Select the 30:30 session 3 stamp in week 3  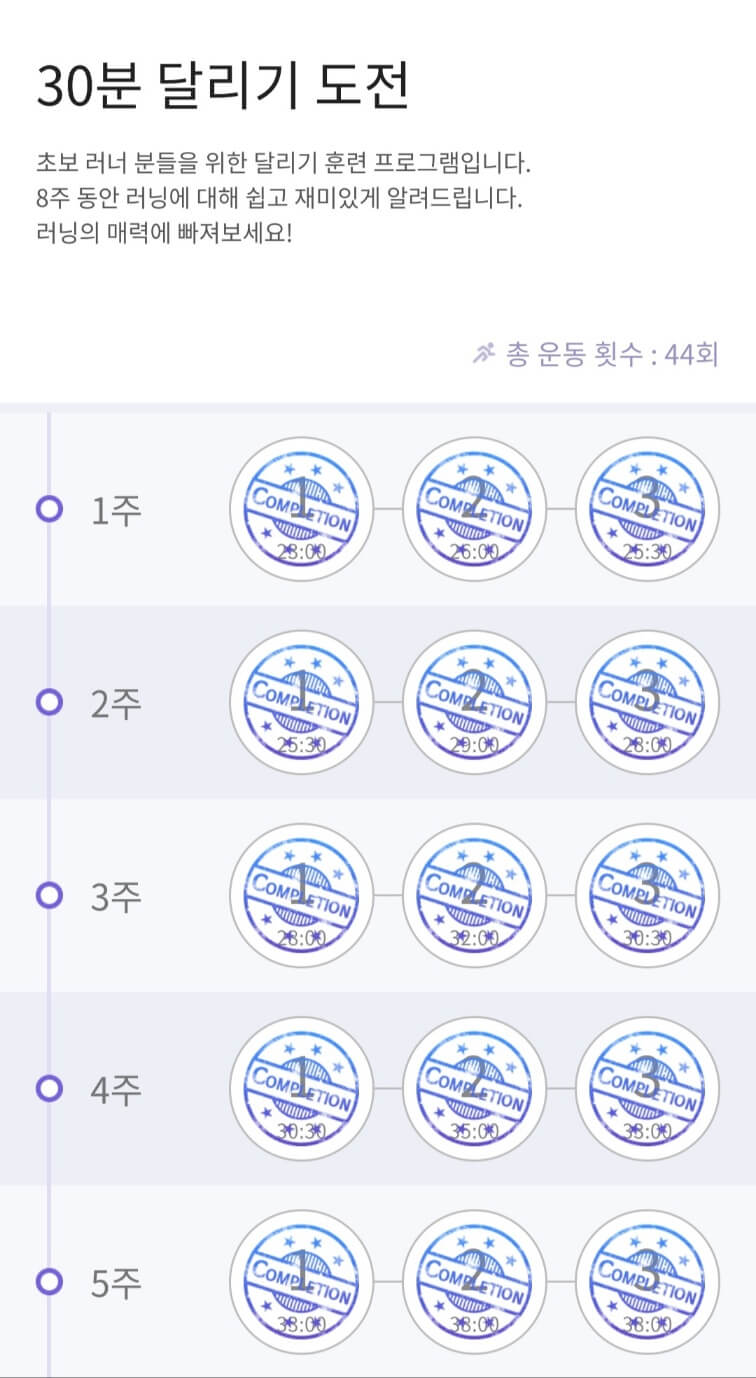coord(646,897)
